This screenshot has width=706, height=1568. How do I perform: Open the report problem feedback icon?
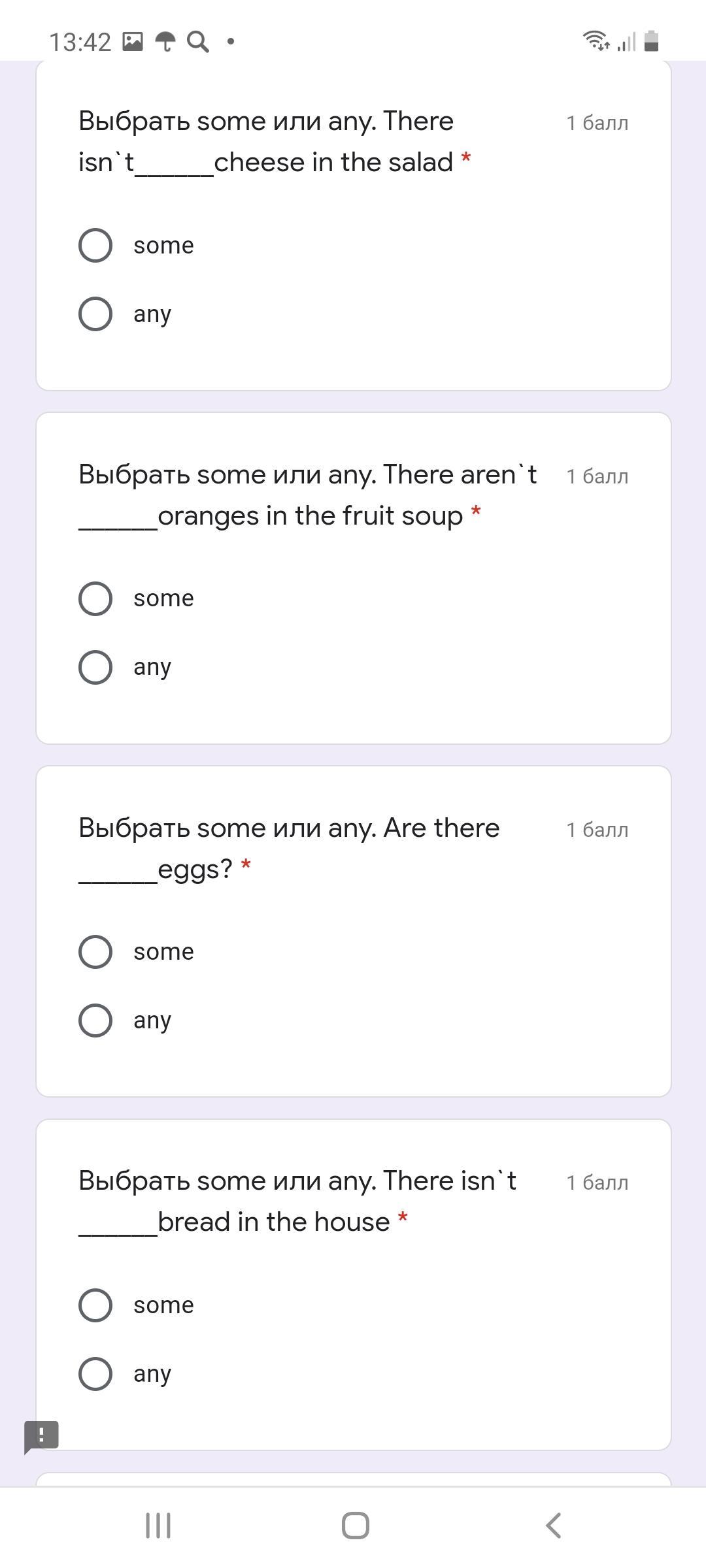click(x=41, y=1437)
